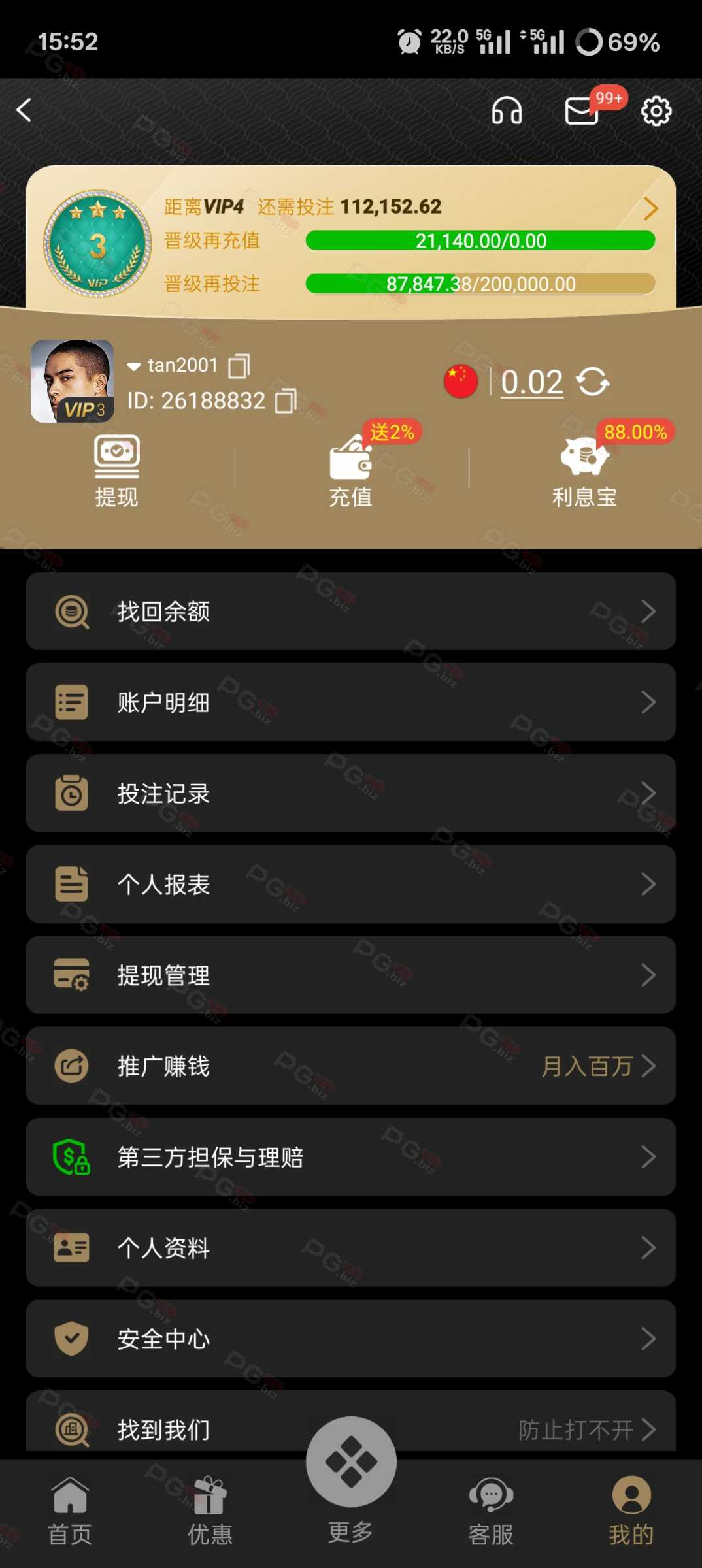Open customer support headset icon
Image resolution: width=702 pixels, height=1568 pixels.
click(x=507, y=110)
